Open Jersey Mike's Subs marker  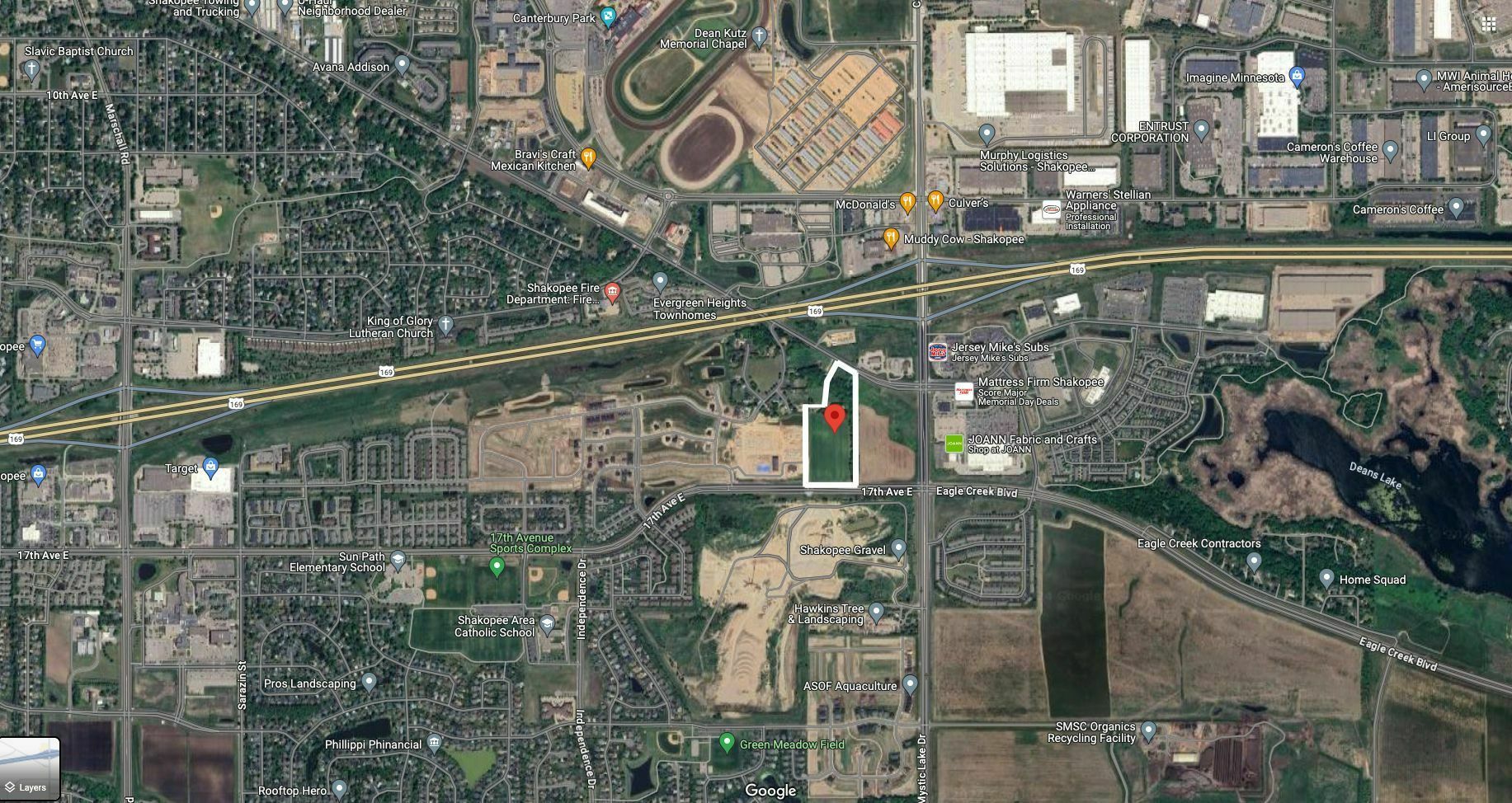click(x=938, y=351)
